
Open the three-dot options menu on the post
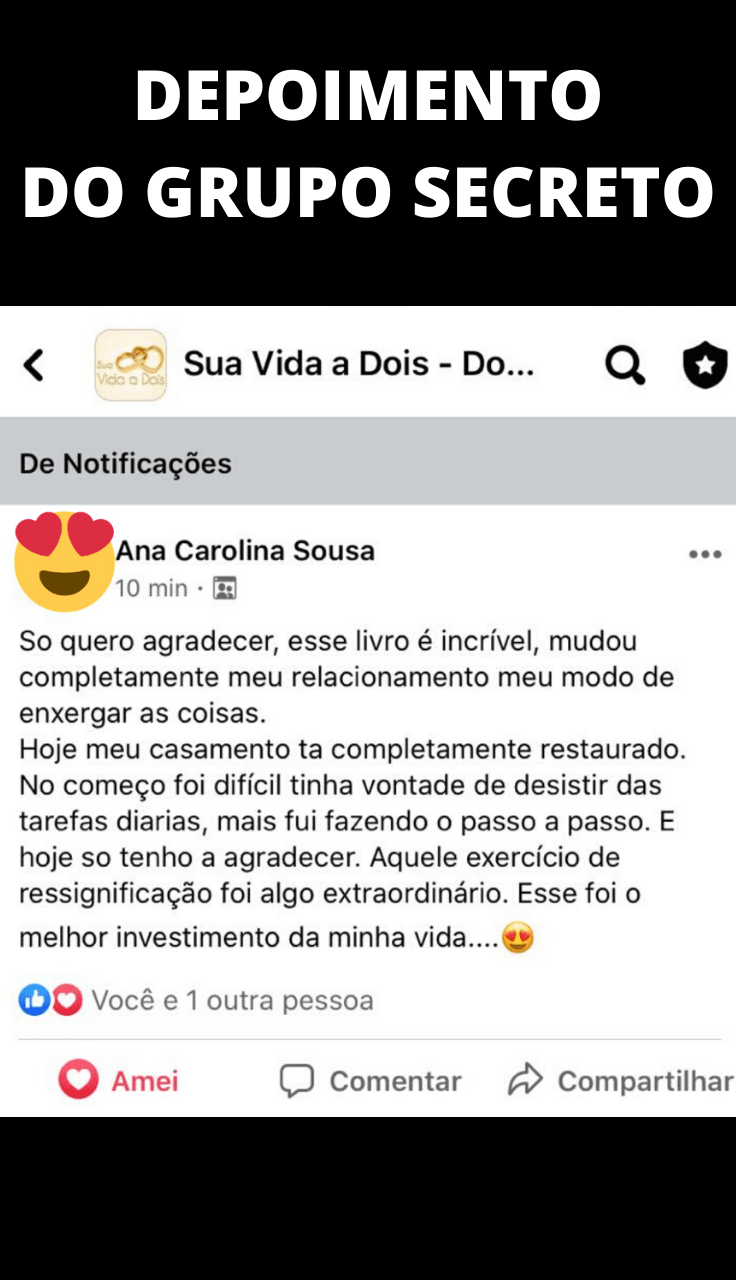click(705, 553)
